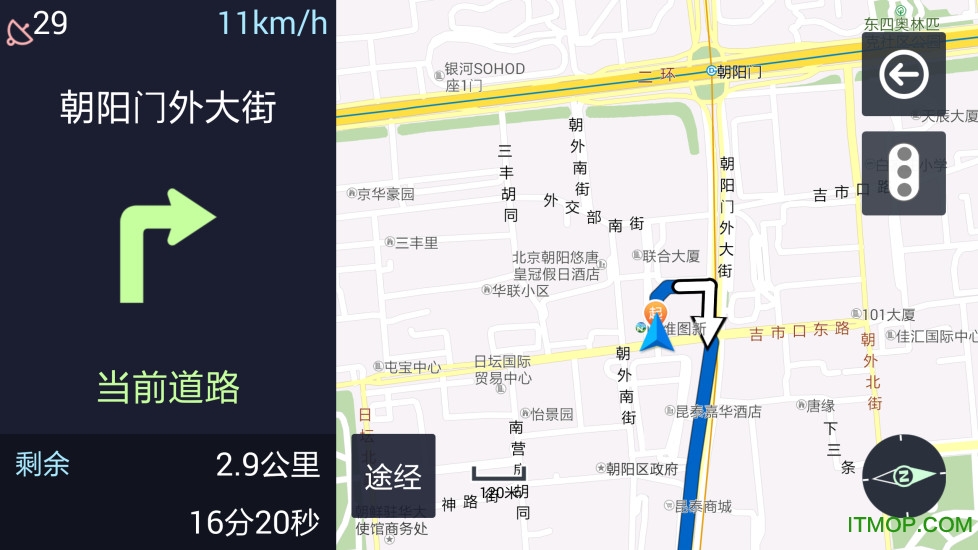Tap the back arrow button on the map
The image size is (978, 550).
coord(903,74)
